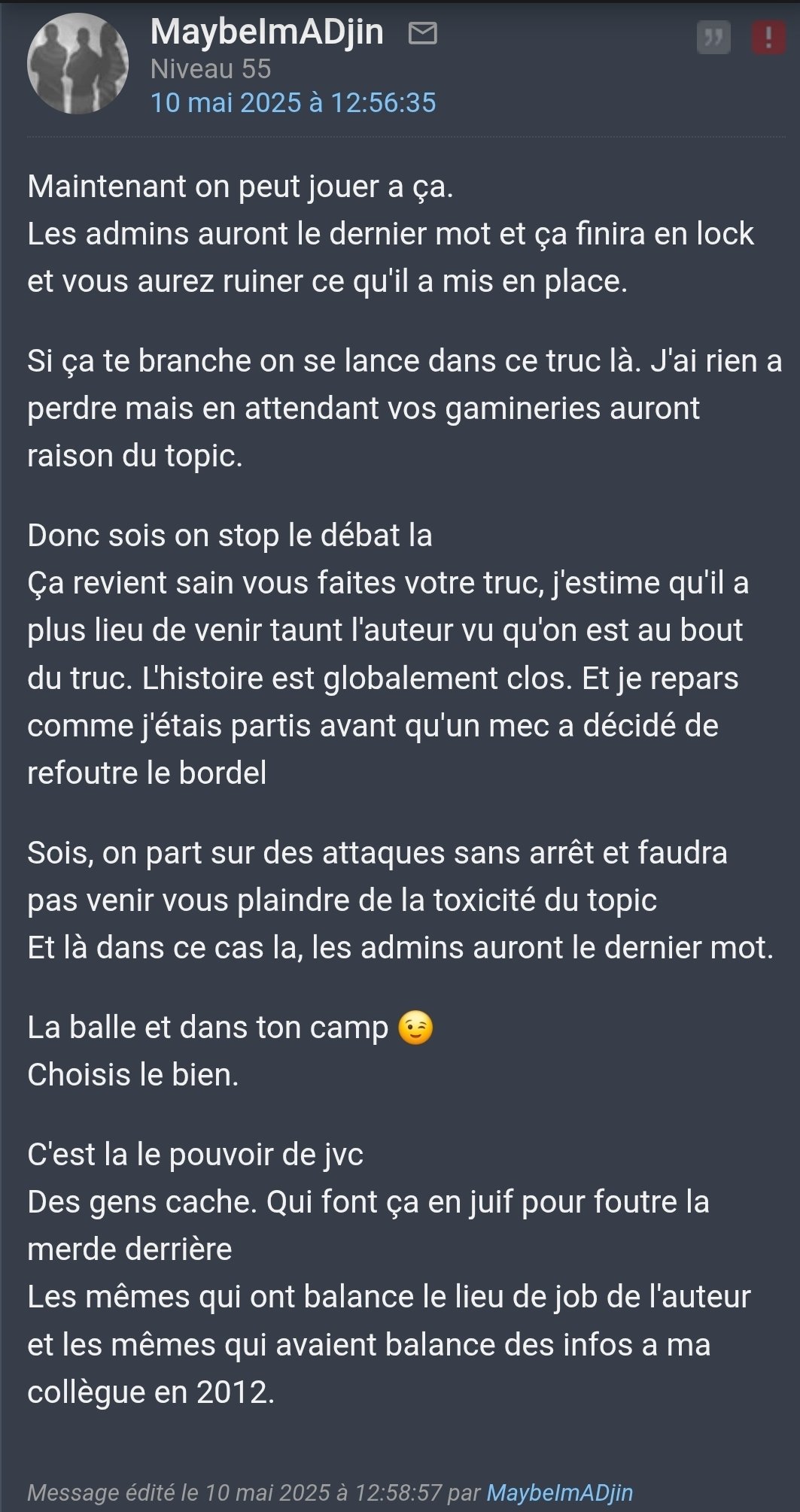Quote this message with the quote icon

tap(713, 37)
